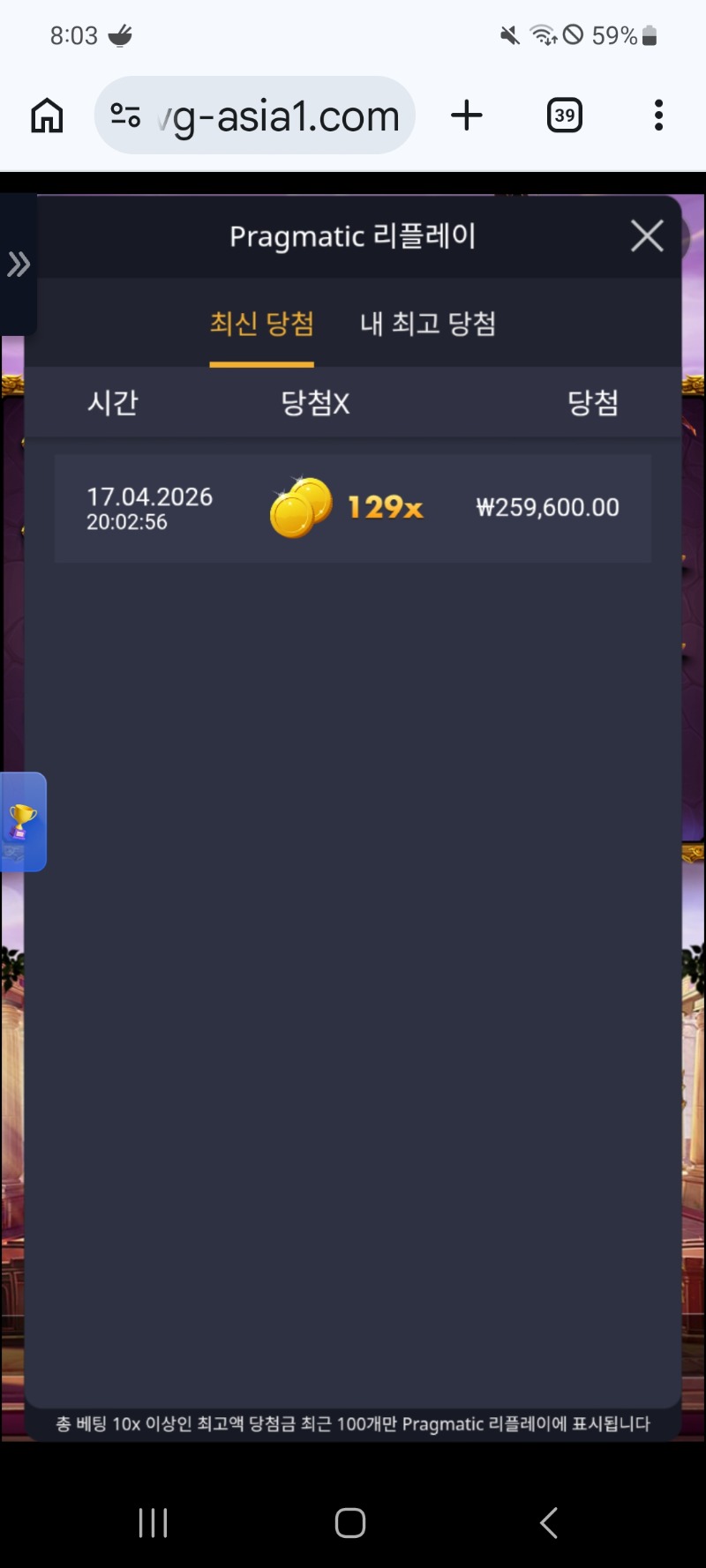The image size is (706, 1568).
Task: Go to the browser home page
Action: pos(48,116)
